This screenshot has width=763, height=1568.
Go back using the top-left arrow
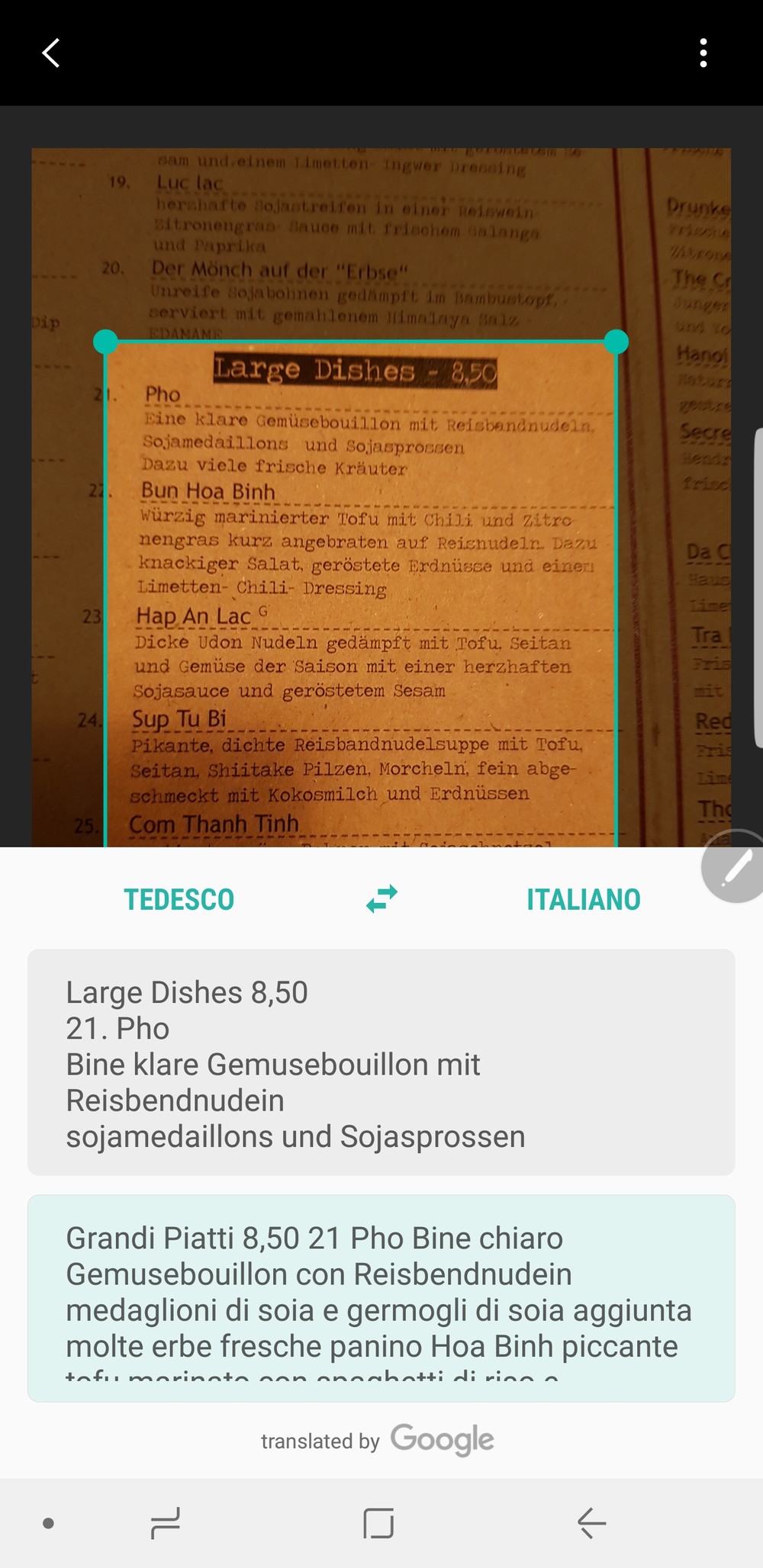coord(51,53)
